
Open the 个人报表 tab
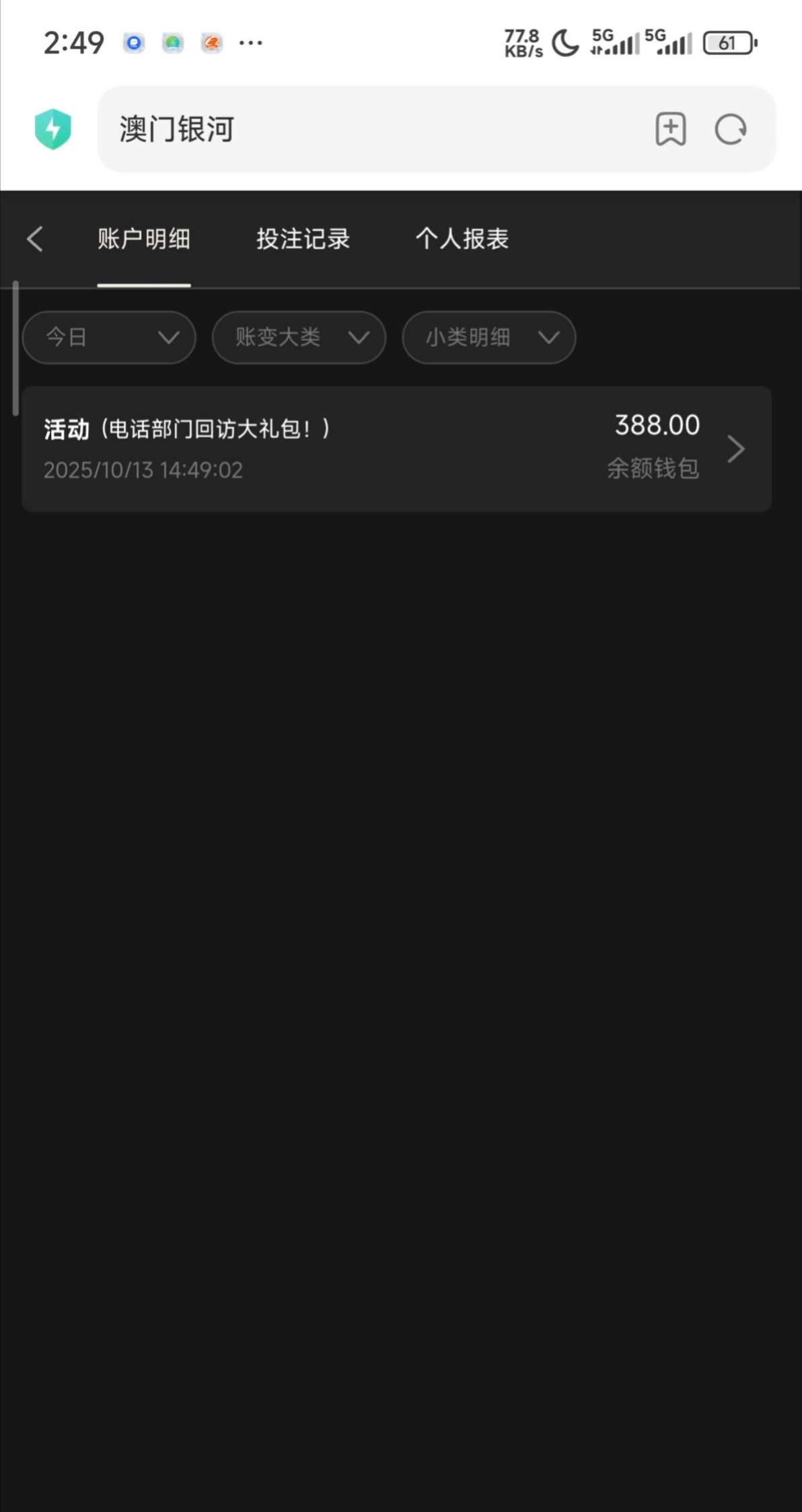click(x=462, y=239)
